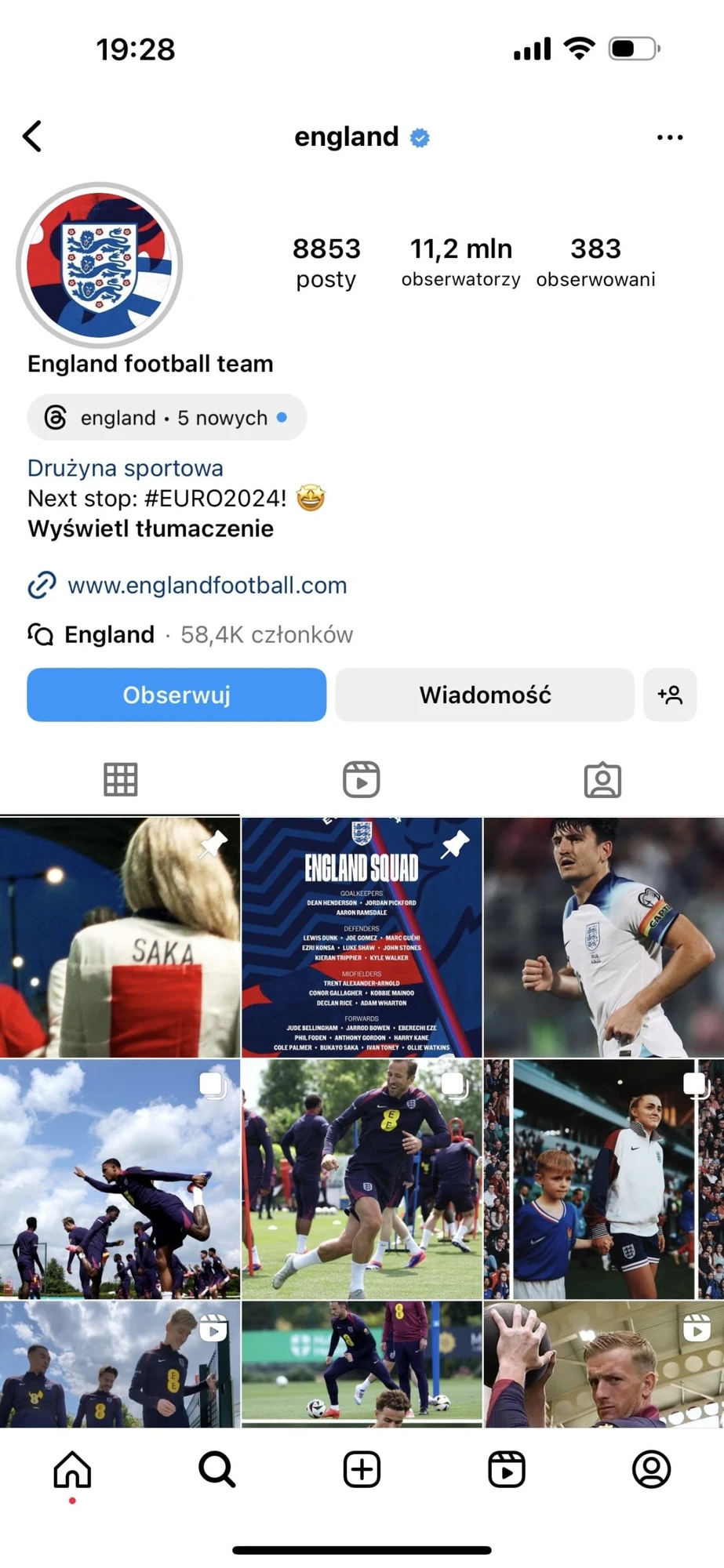This screenshot has height=1568, width=724.
Task: Open the search tab in the bottom bar
Action: tap(217, 1469)
